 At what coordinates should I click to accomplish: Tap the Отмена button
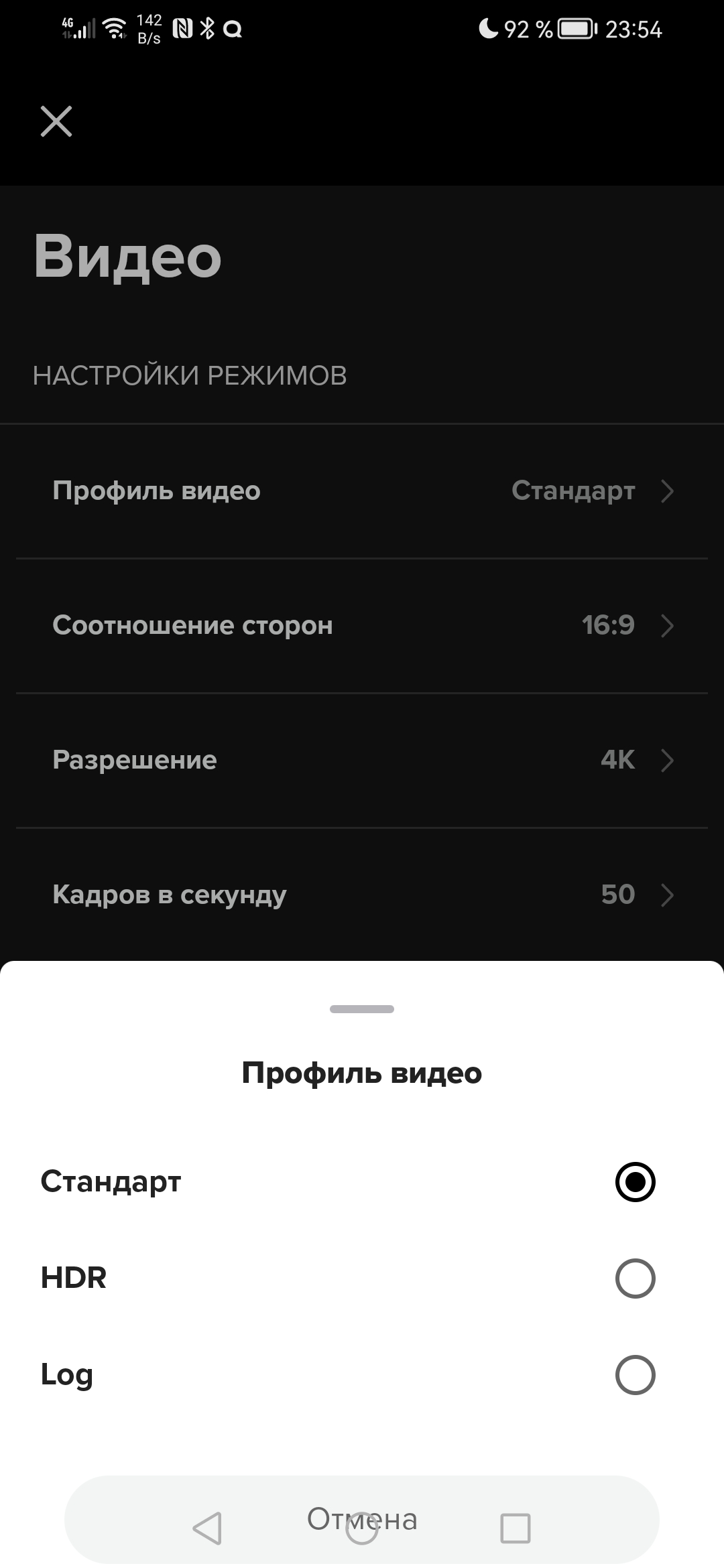tap(429, 1494)
